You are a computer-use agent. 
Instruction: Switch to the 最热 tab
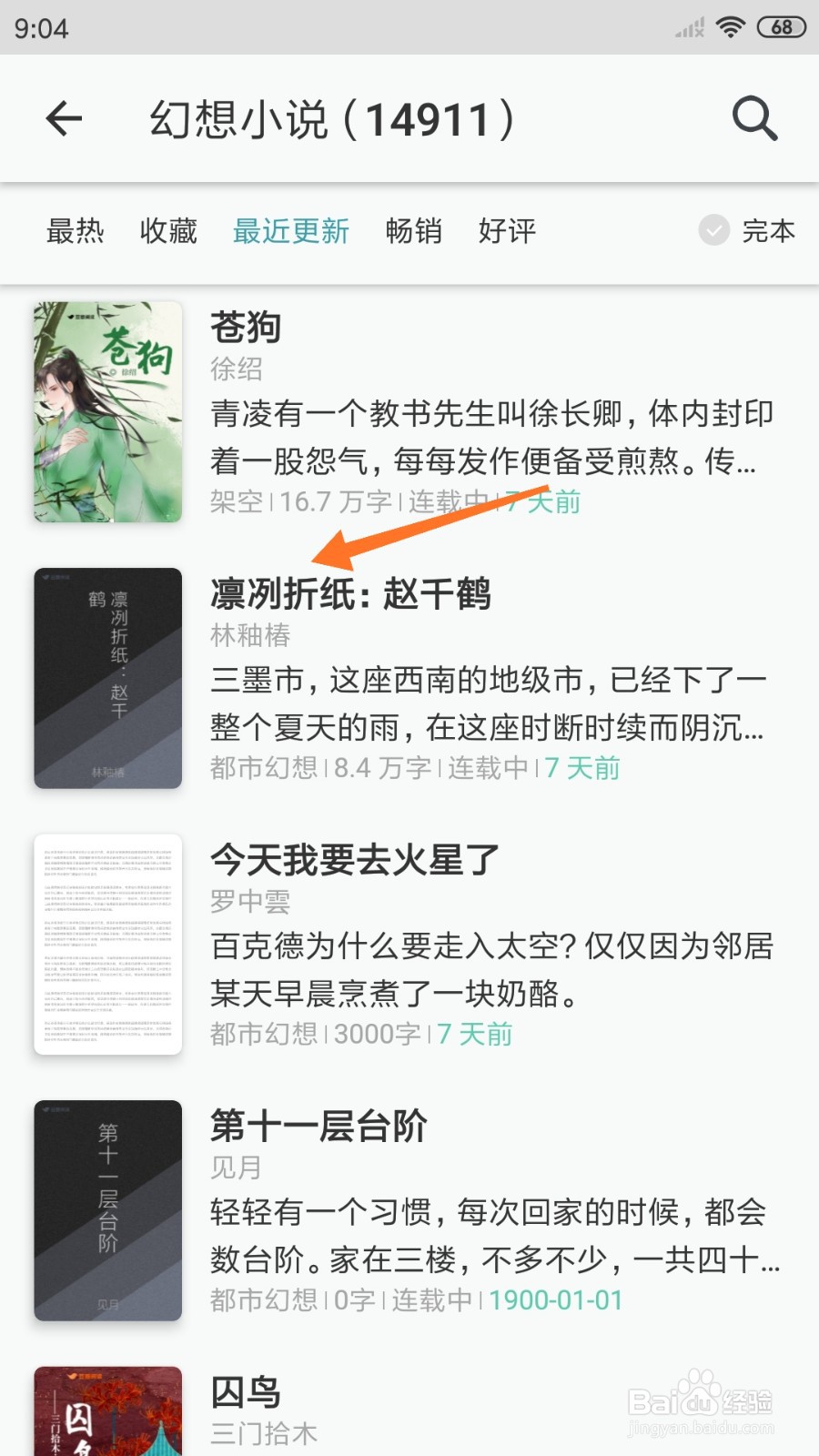(76, 232)
